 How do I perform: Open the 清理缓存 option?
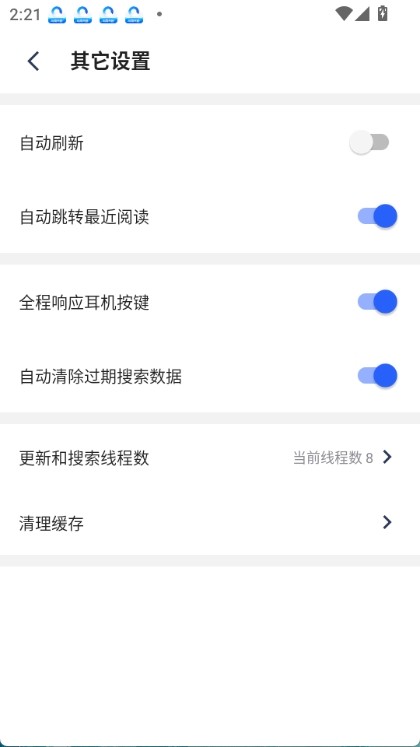(210, 523)
